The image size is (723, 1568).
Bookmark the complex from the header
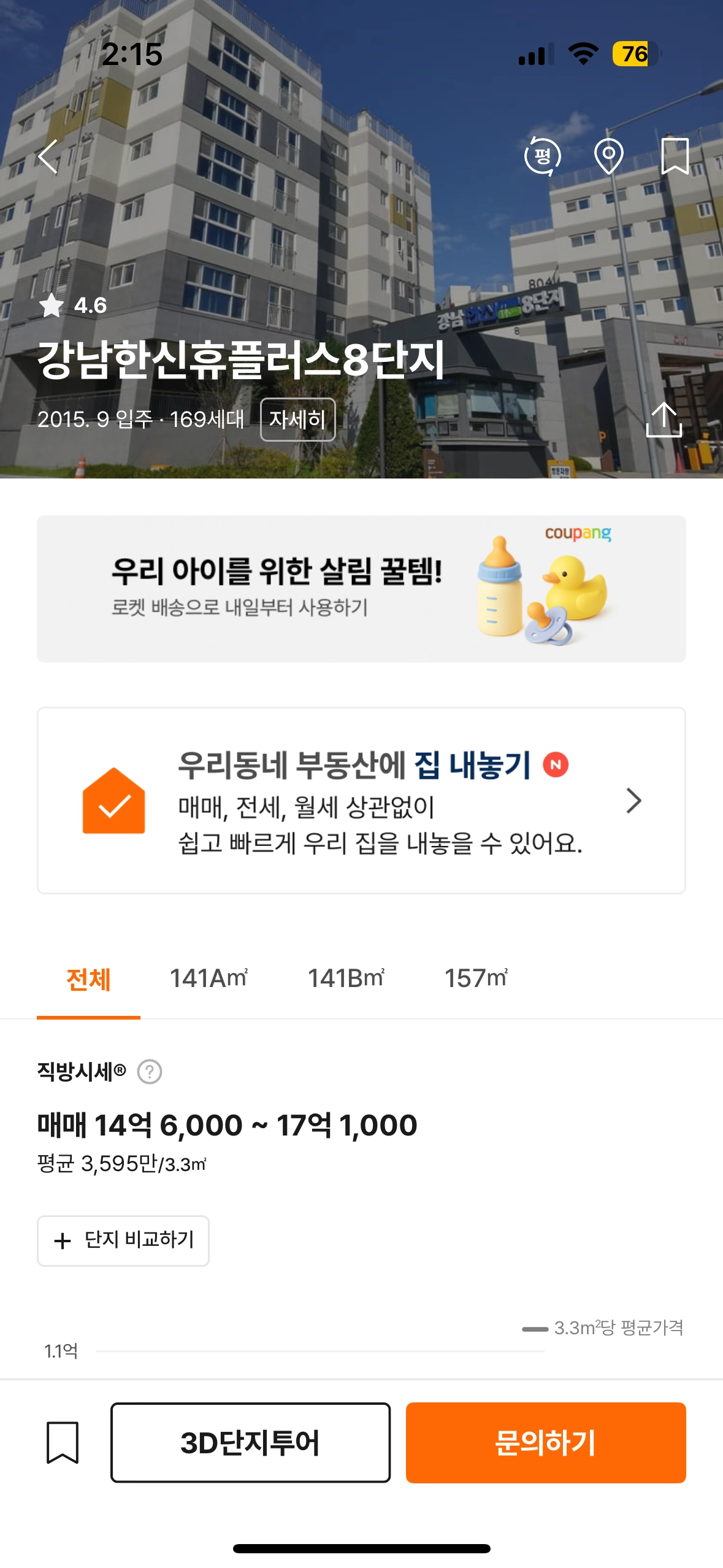675,156
